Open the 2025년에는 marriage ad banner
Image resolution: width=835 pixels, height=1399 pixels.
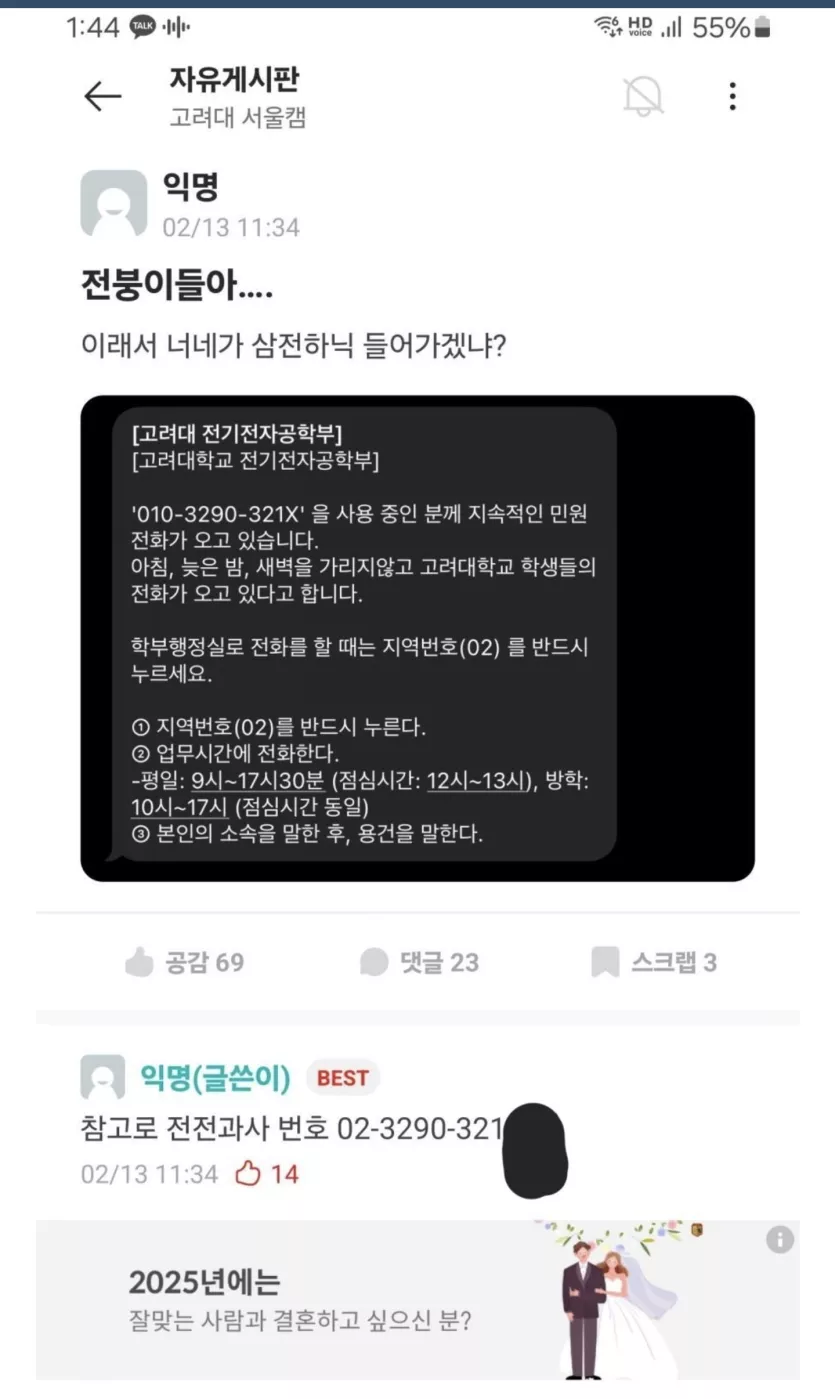tap(400, 1300)
